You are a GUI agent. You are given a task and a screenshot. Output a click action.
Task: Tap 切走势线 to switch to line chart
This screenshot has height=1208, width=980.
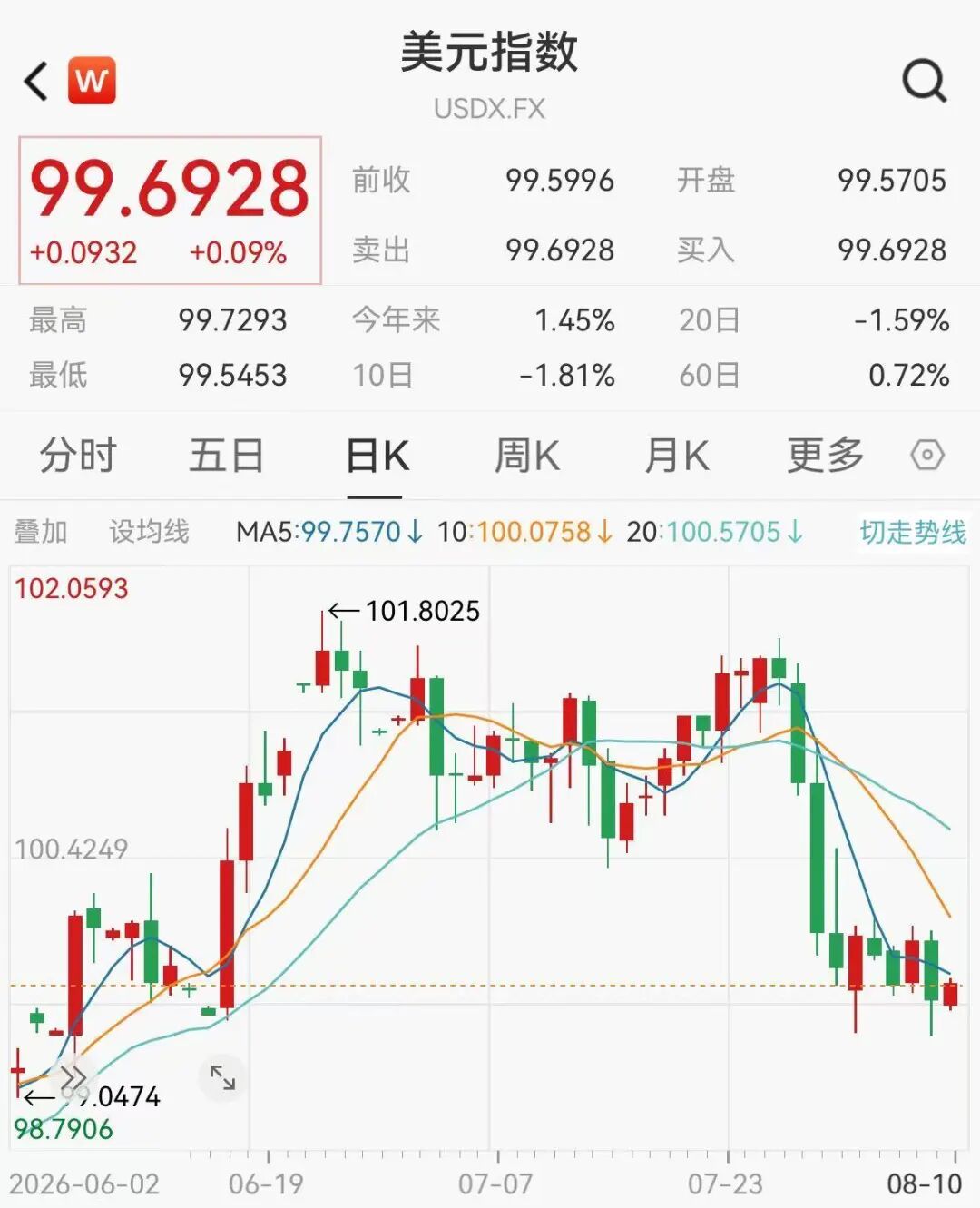914,531
